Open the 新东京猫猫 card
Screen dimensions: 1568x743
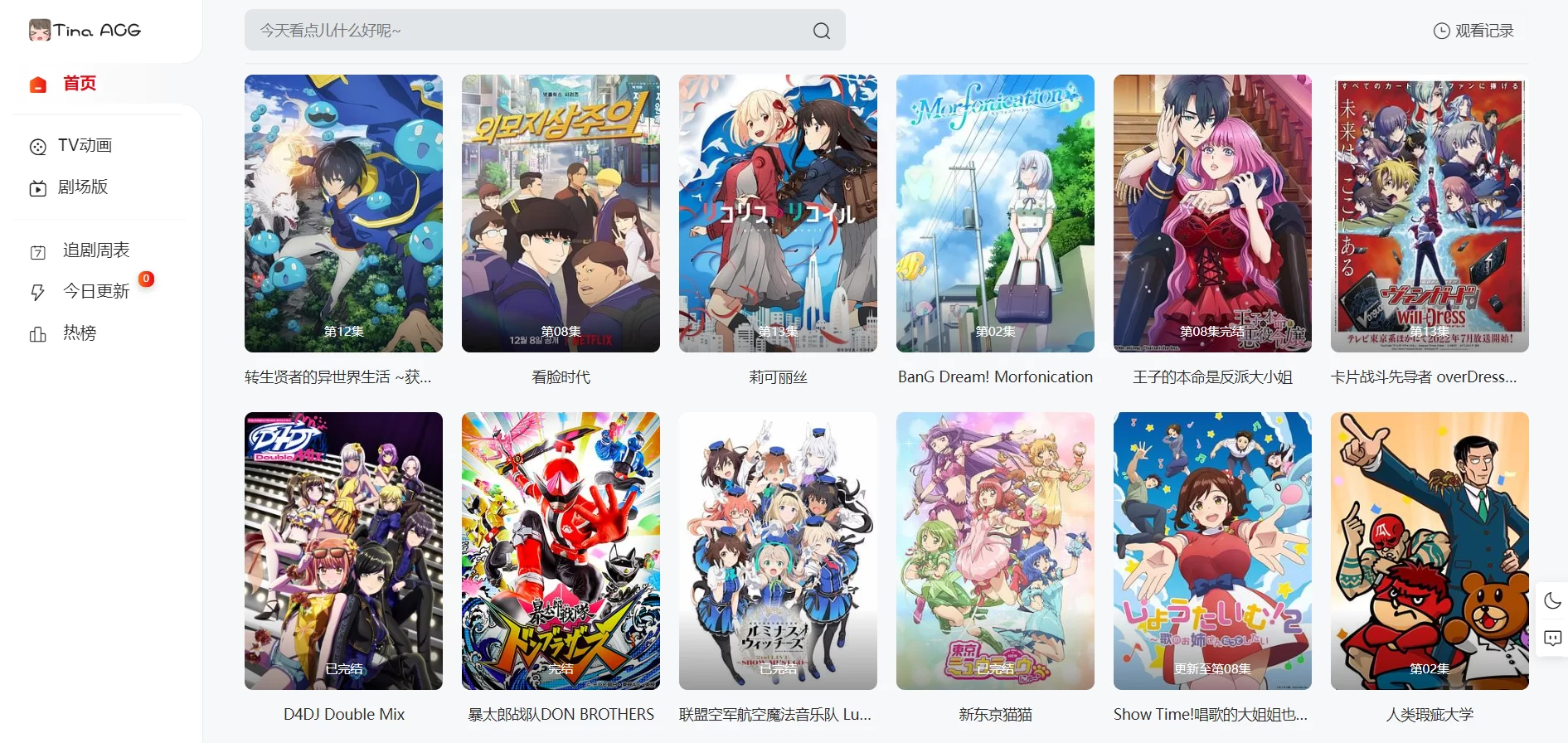coord(995,551)
